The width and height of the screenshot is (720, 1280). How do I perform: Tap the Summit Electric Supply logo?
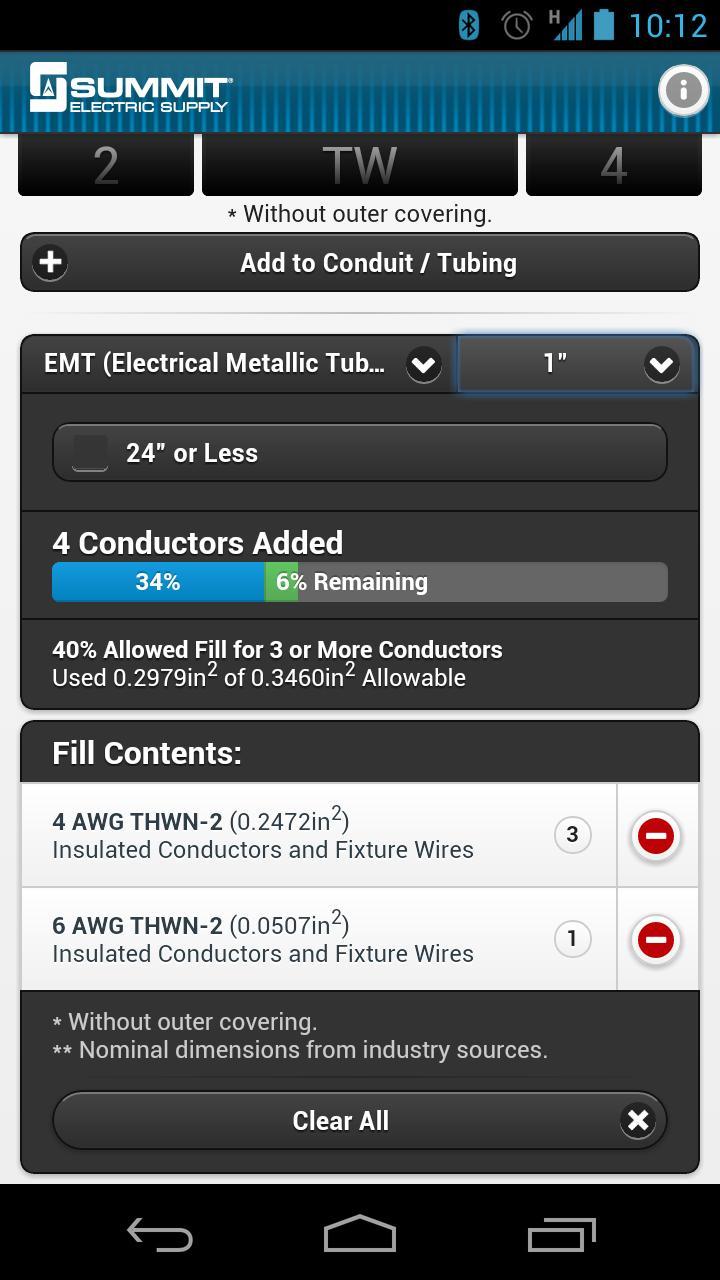pyautogui.click(x=130, y=90)
